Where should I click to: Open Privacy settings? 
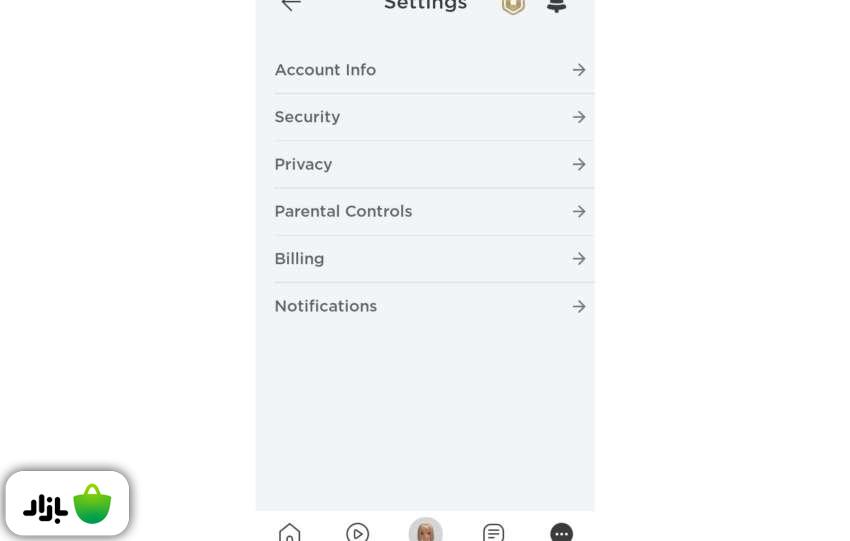coord(430,164)
